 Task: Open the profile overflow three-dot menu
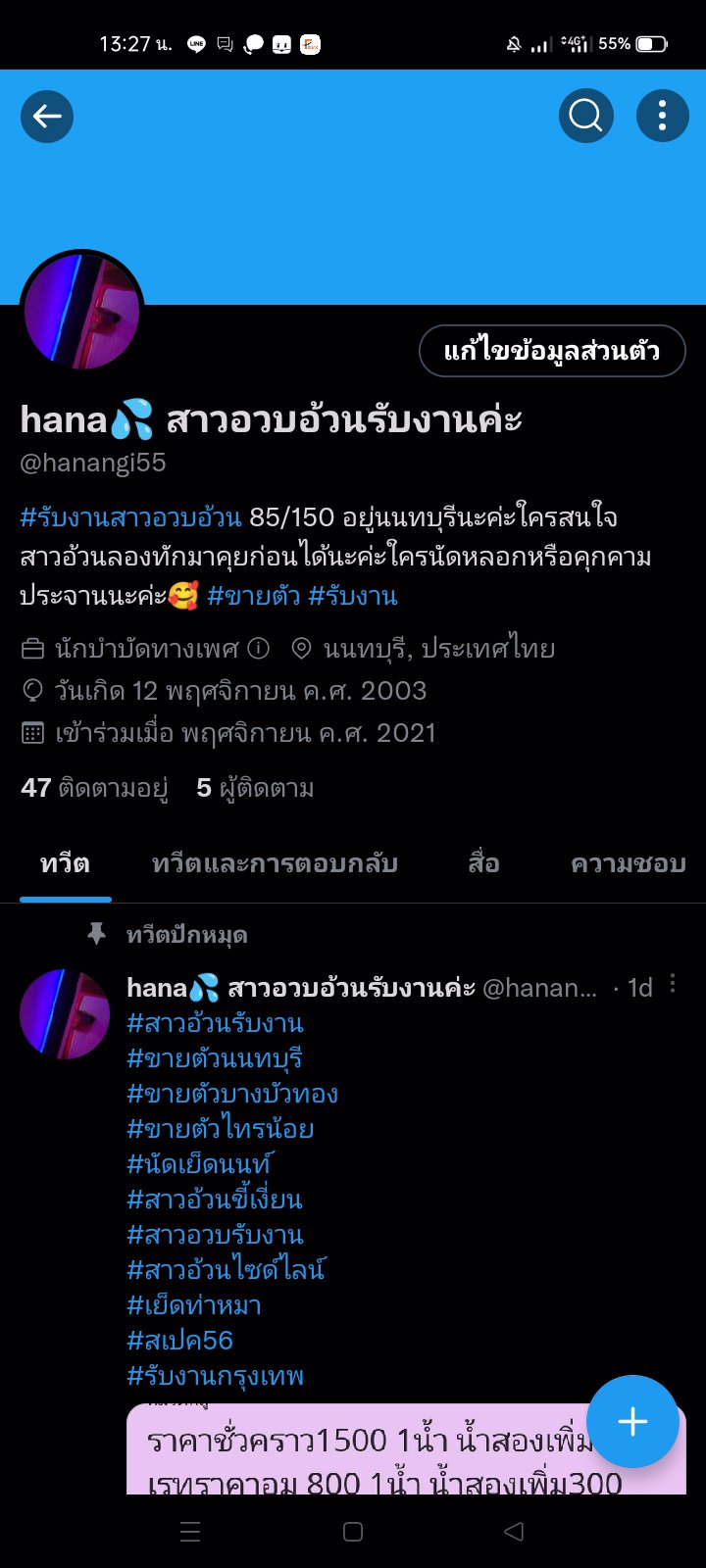[x=663, y=116]
